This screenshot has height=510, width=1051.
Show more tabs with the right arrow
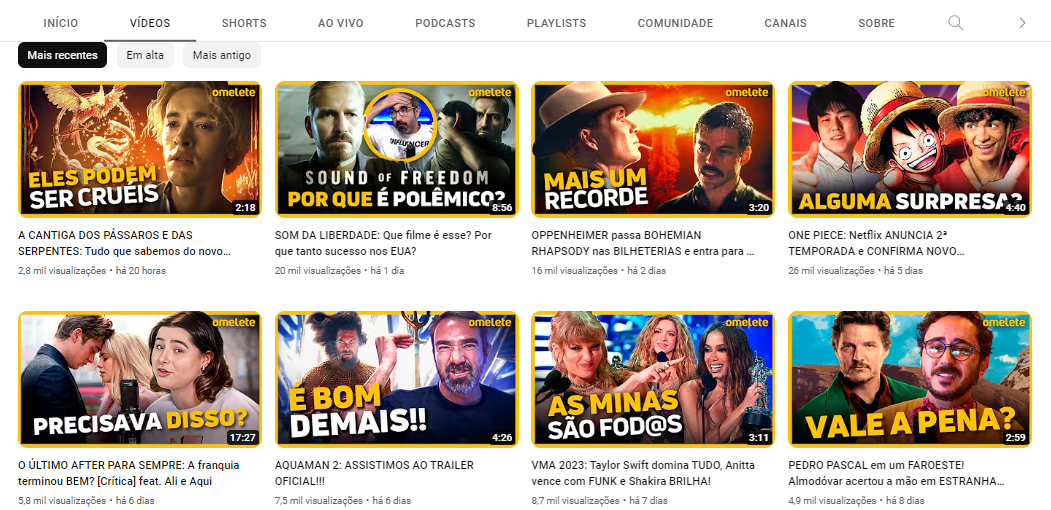[x=1021, y=23]
